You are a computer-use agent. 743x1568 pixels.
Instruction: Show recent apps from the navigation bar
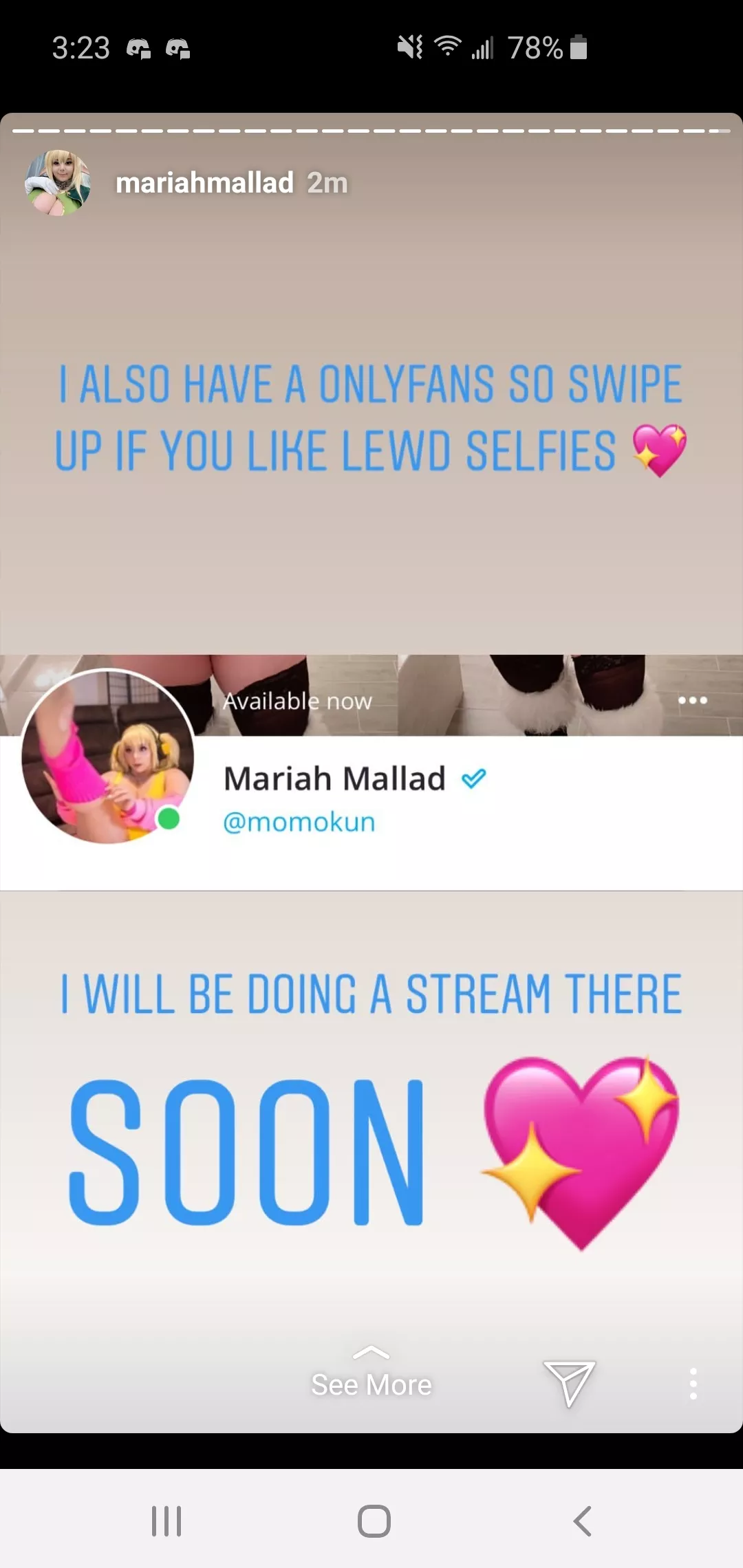(x=166, y=1521)
